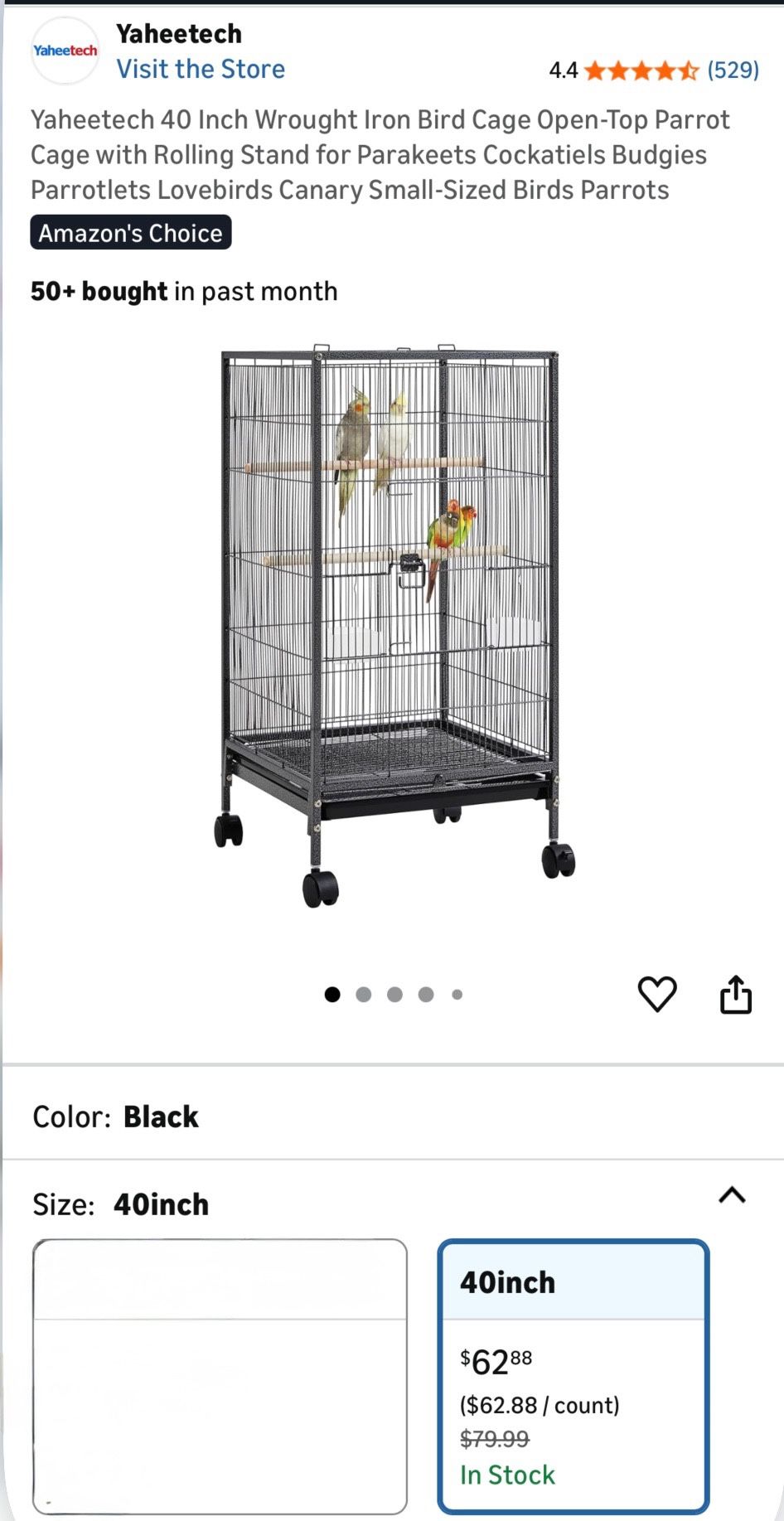784x1521 pixels.
Task: Visit the Yaheetech store link
Action: click(201, 69)
